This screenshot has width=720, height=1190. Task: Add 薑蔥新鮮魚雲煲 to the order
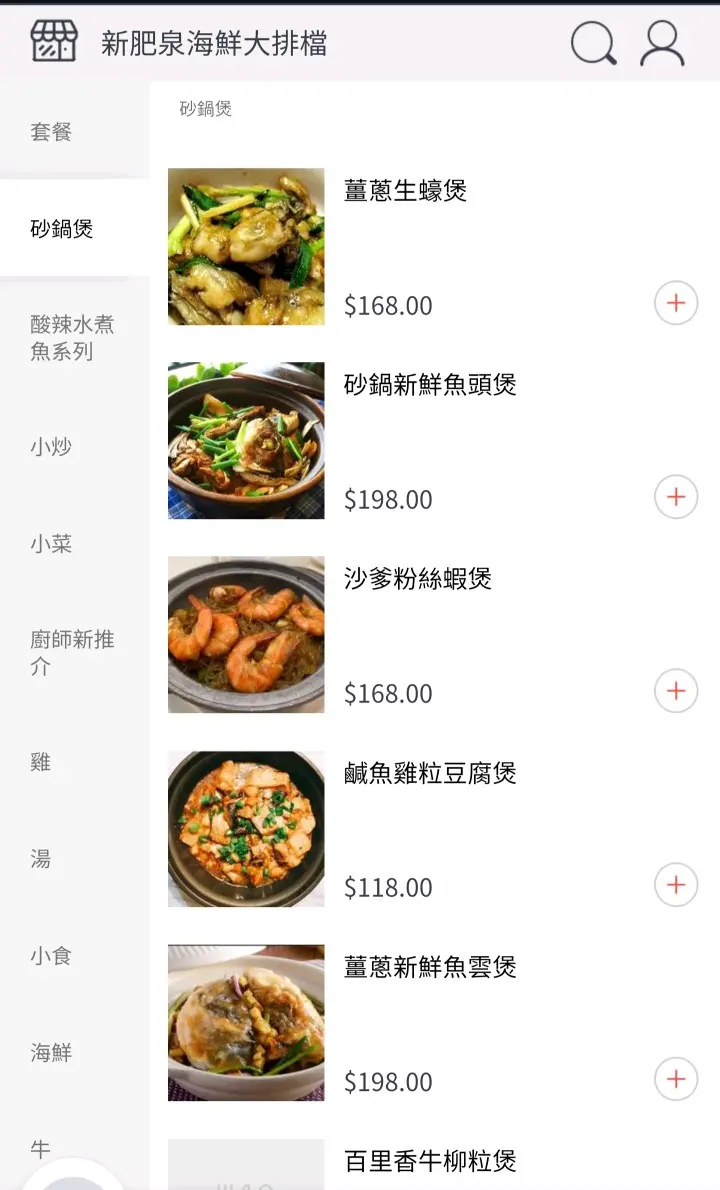pyautogui.click(x=676, y=1079)
